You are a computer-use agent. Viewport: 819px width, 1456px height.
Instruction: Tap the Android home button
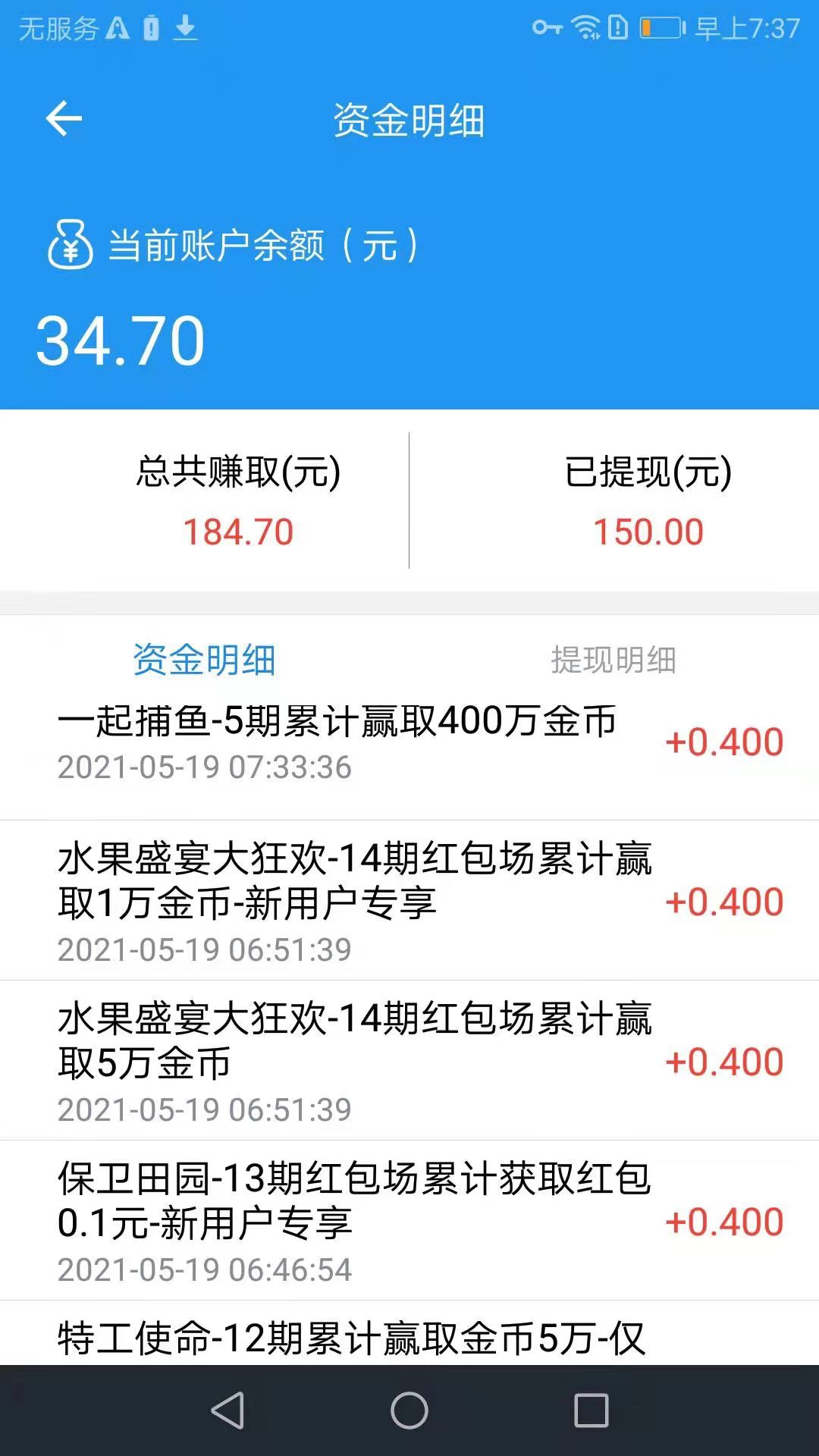click(409, 1411)
